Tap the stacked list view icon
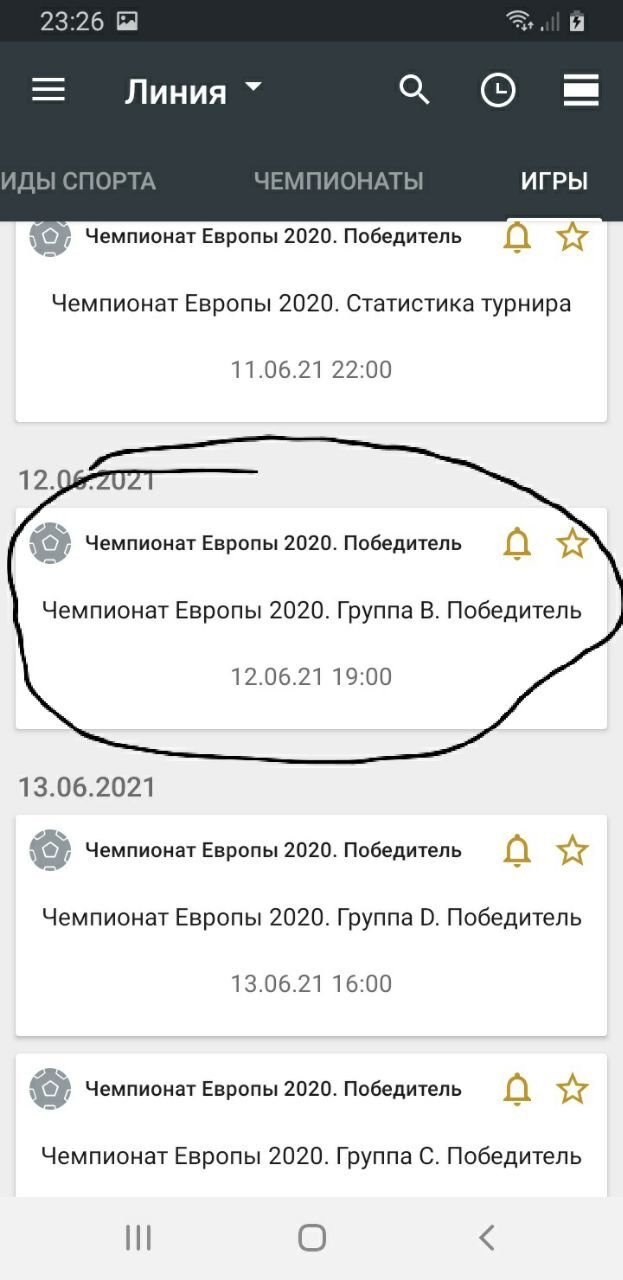Screen dimensions: 623x1280 [580, 91]
